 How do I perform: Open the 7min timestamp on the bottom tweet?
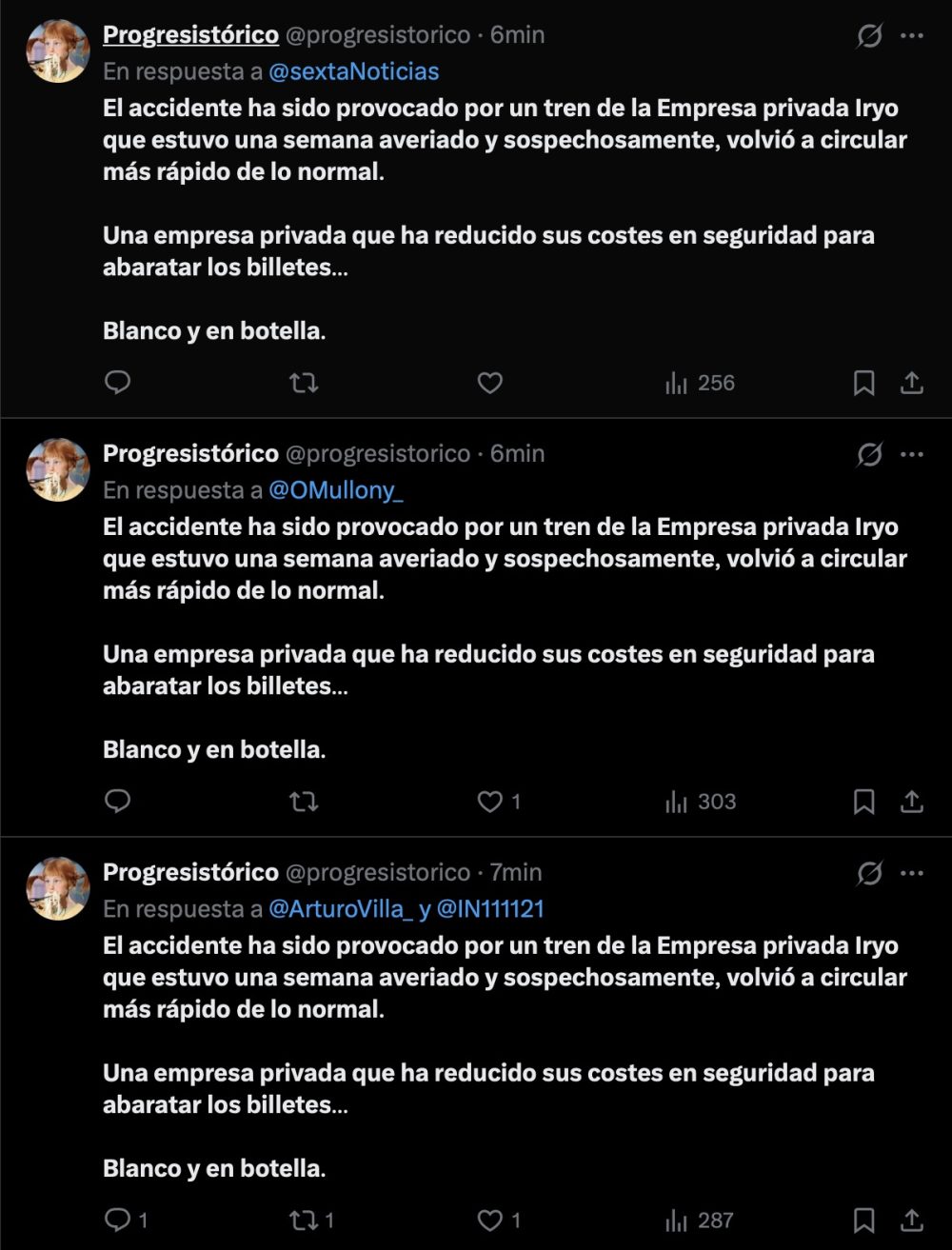tap(516, 872)
